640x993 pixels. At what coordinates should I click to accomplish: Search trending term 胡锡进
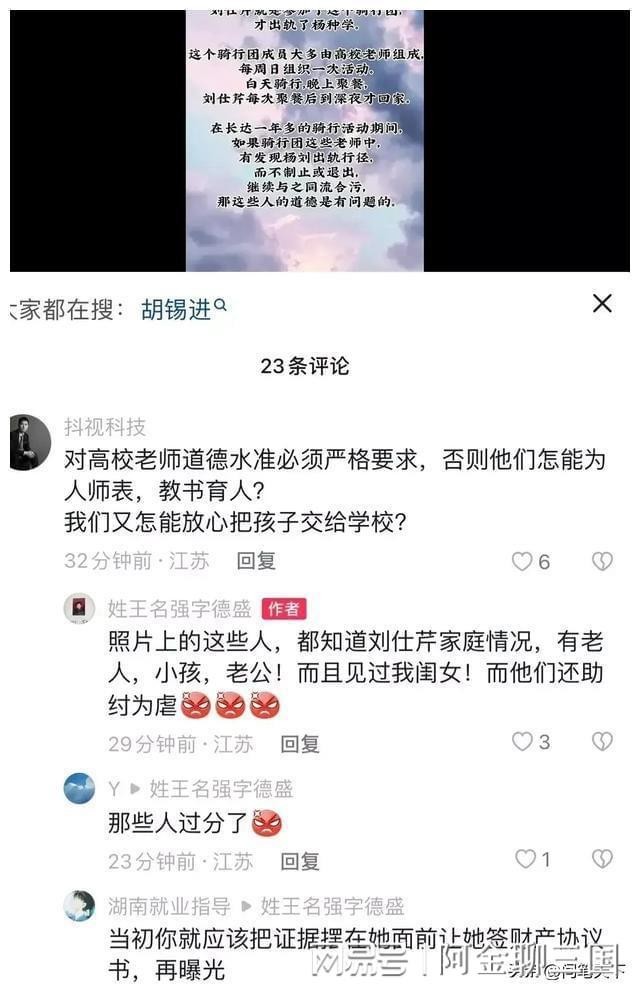182,309
